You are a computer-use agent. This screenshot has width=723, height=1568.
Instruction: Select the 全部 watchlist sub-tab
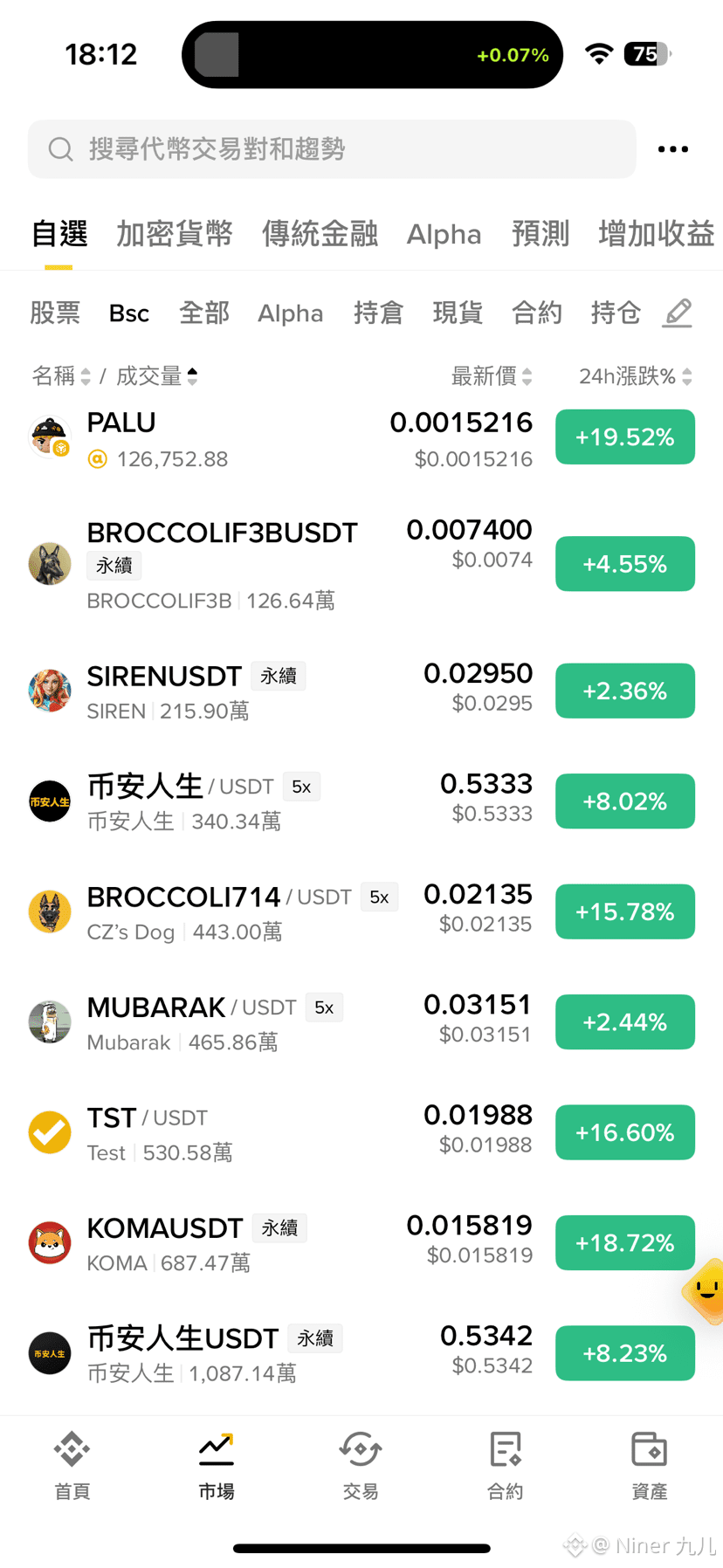(204, 313)
